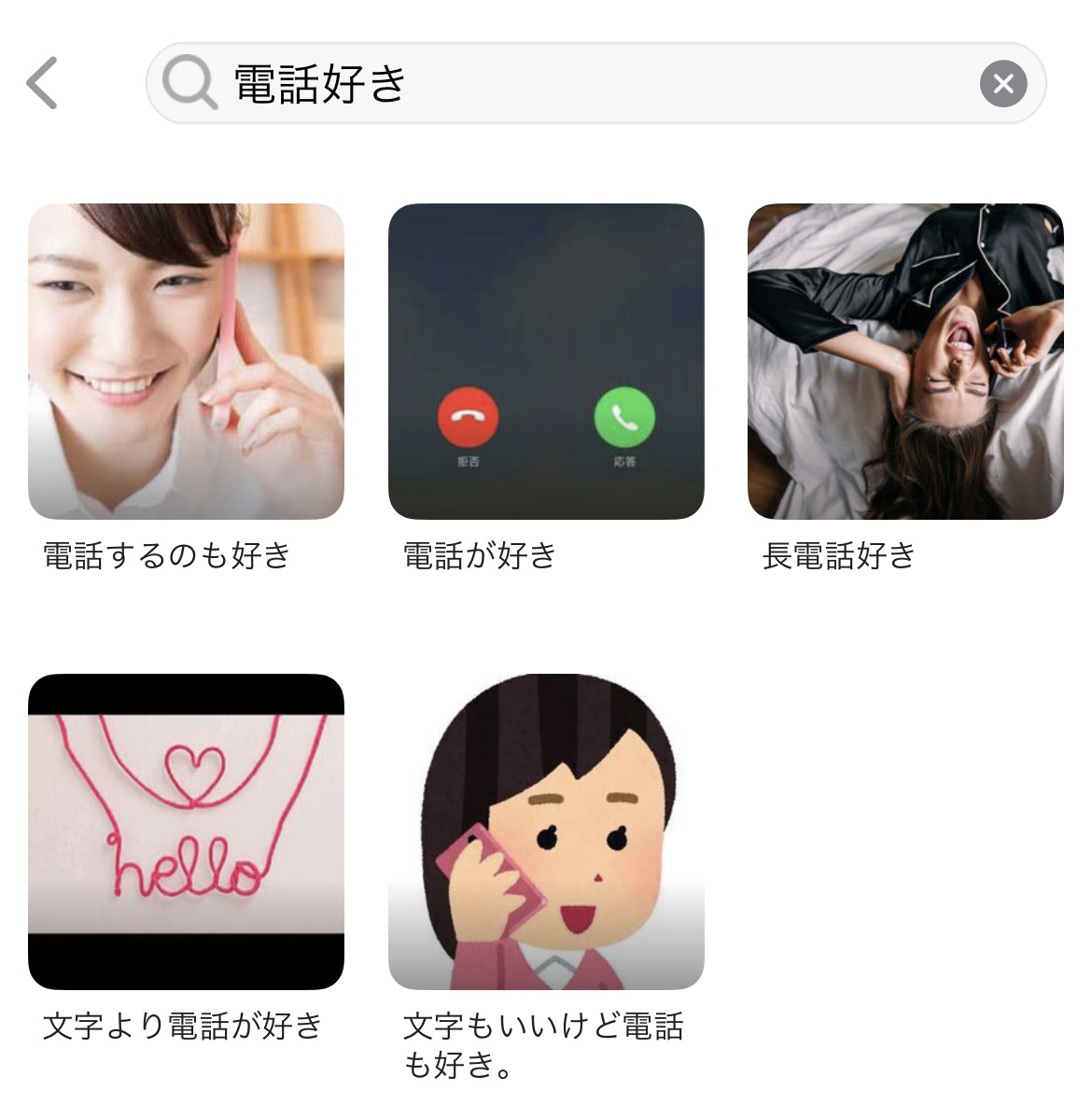The height and width of the screenshot is (1118, 1092).
Task: Clear the search field with the X icon
Action: [x=1001, y=84]
